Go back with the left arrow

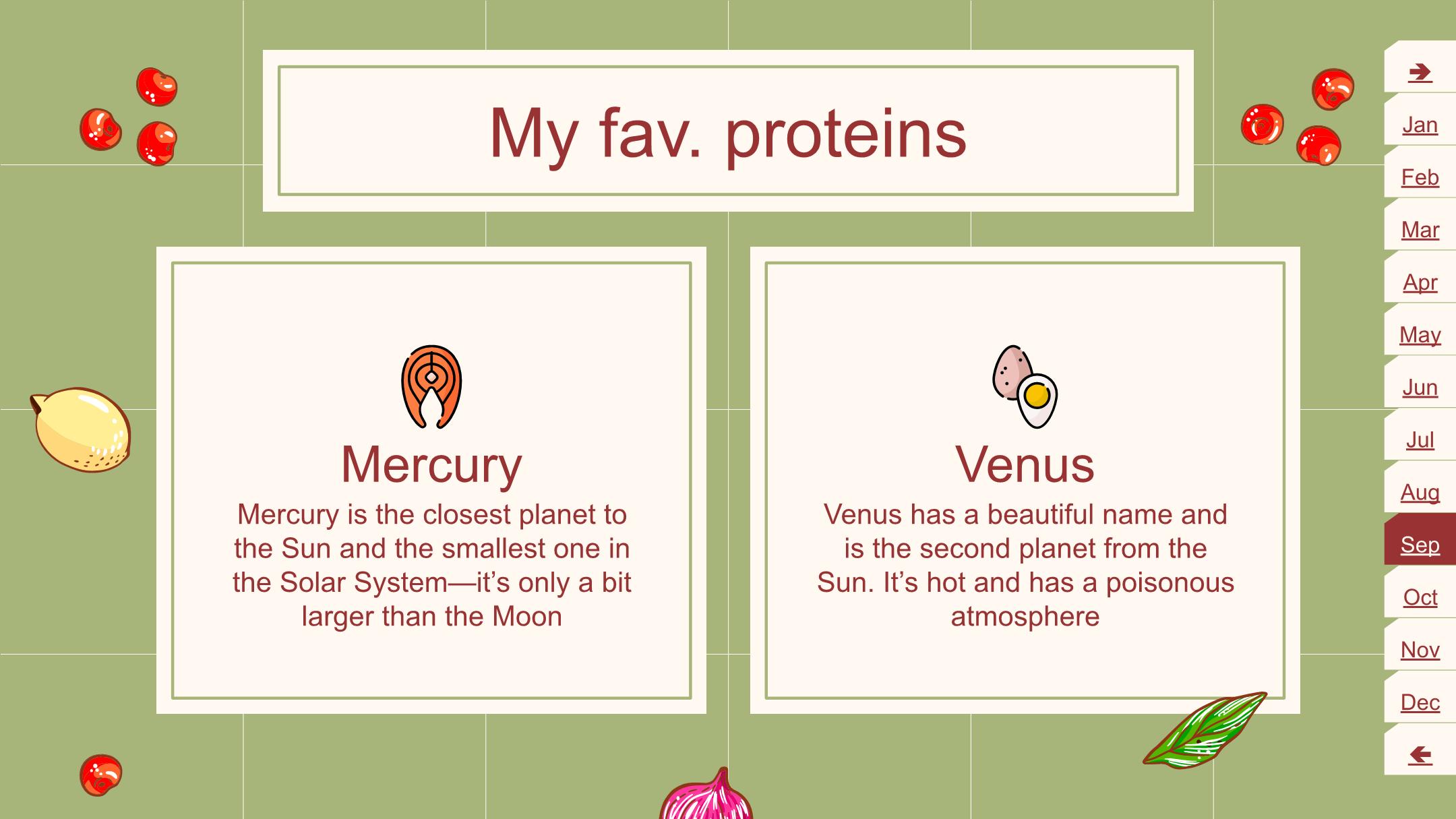coord(1420,755)
